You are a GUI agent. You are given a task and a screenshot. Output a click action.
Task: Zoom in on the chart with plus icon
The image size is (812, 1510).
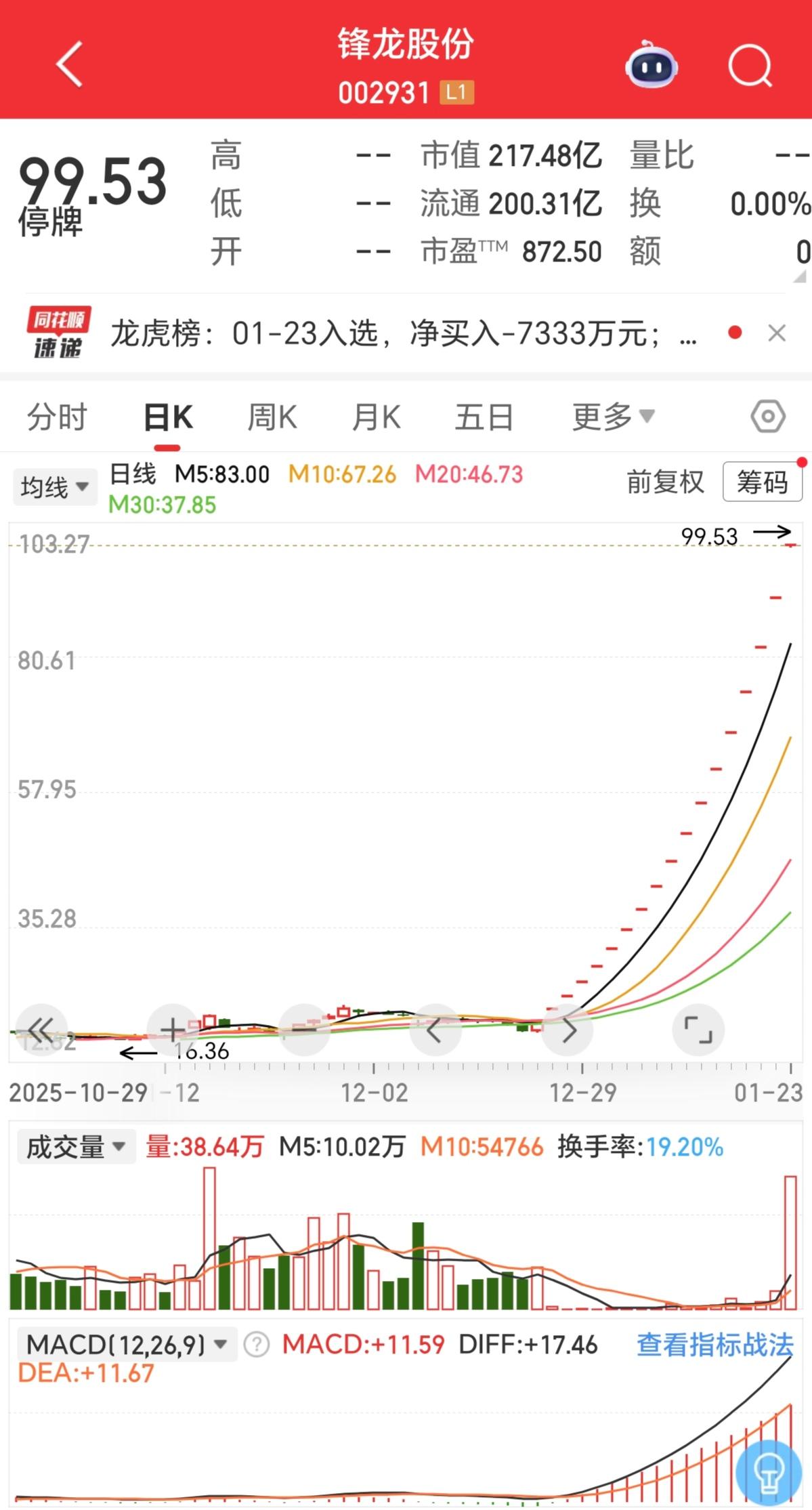coord(171,1029)
